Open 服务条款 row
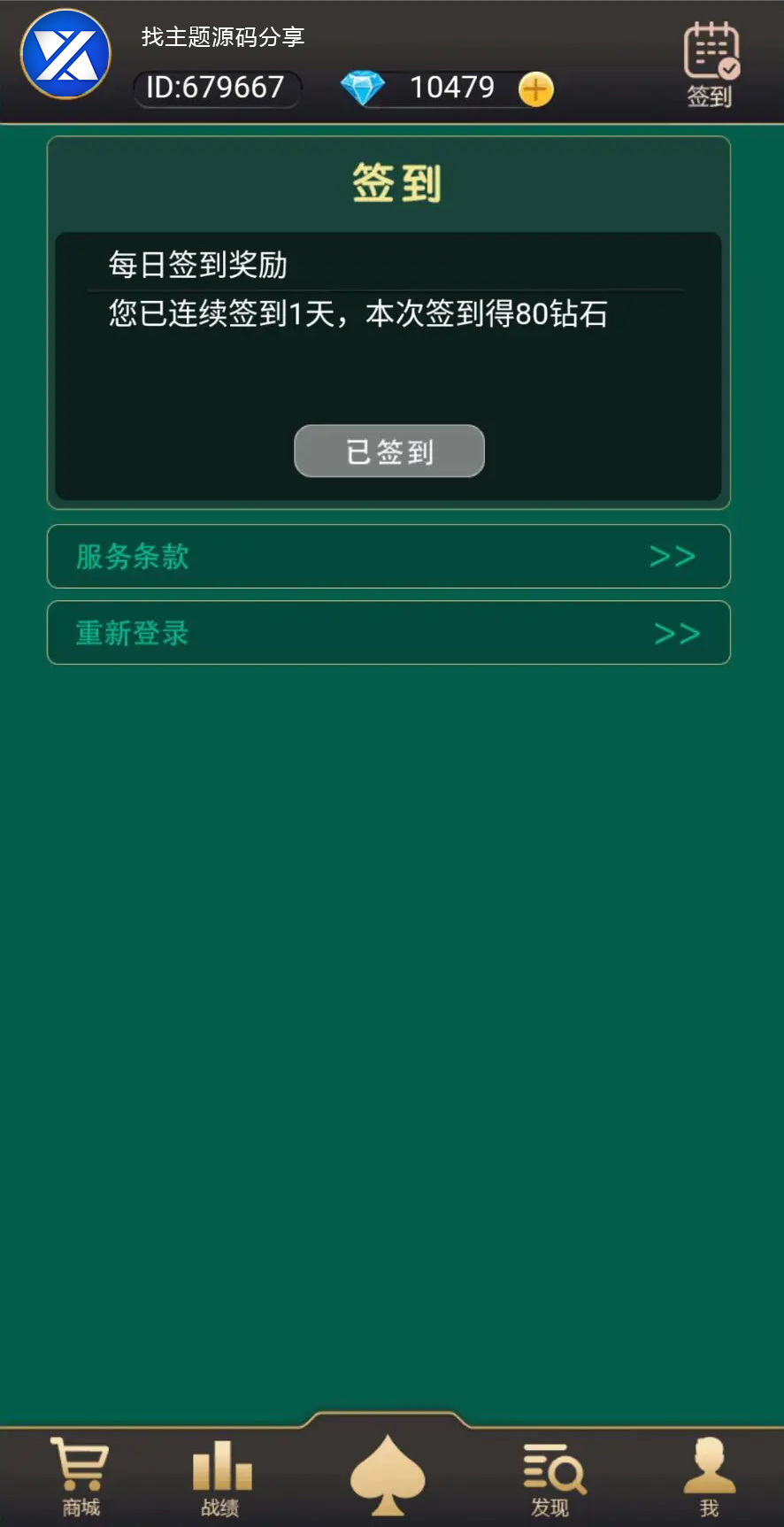Screen dimensions: 784x1527 coord(388,557)
